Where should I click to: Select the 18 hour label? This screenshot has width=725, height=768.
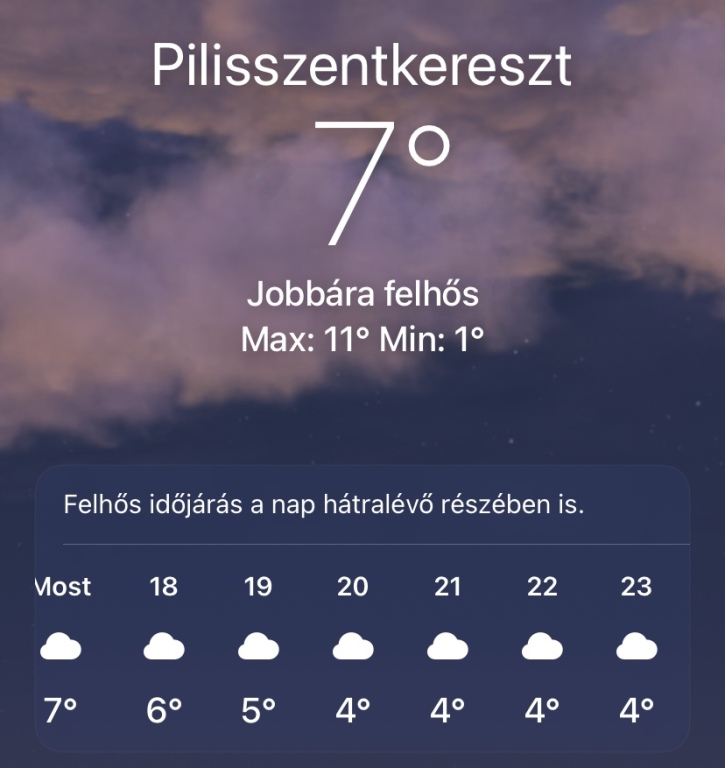point(161,588)
